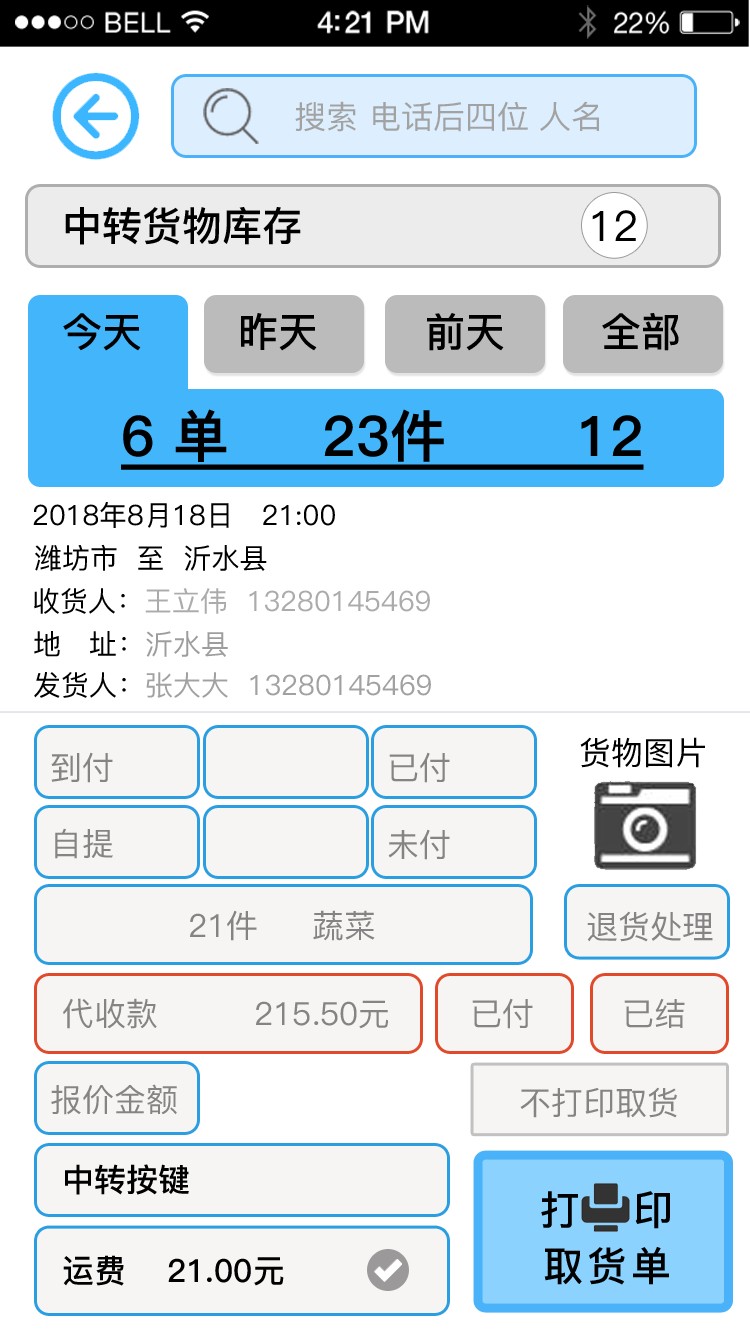The image size is (750, 1334).
Task: Tap the 已结 settled button
Action: [659, 1013]
